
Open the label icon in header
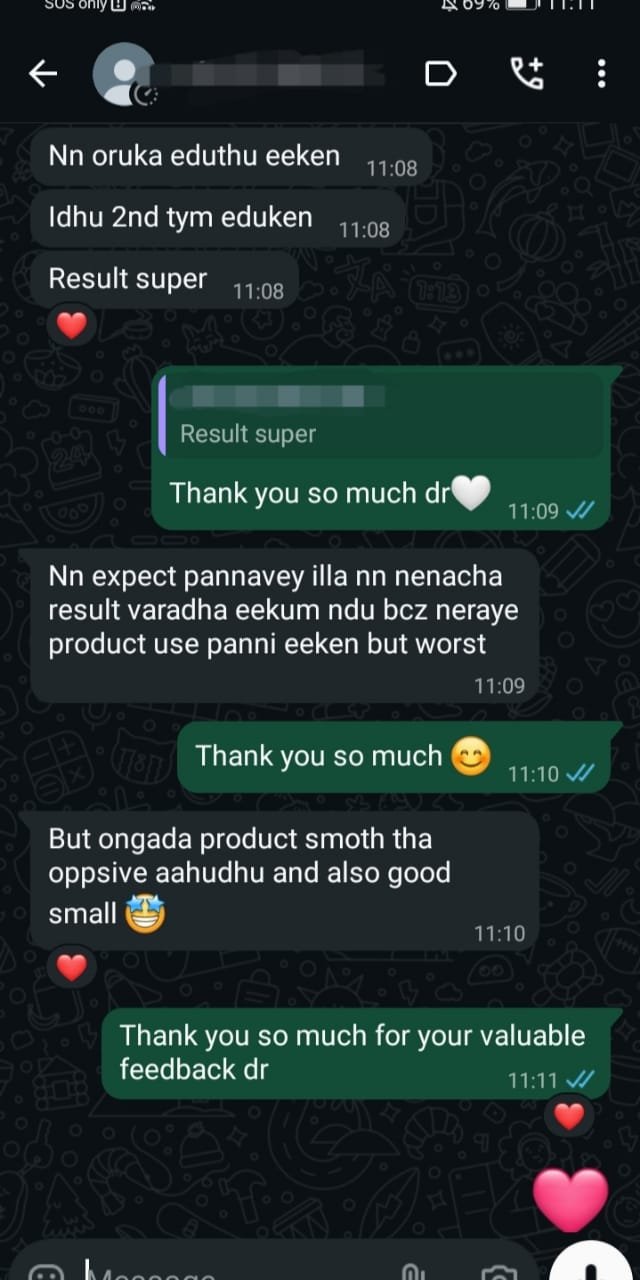[441, 74]
